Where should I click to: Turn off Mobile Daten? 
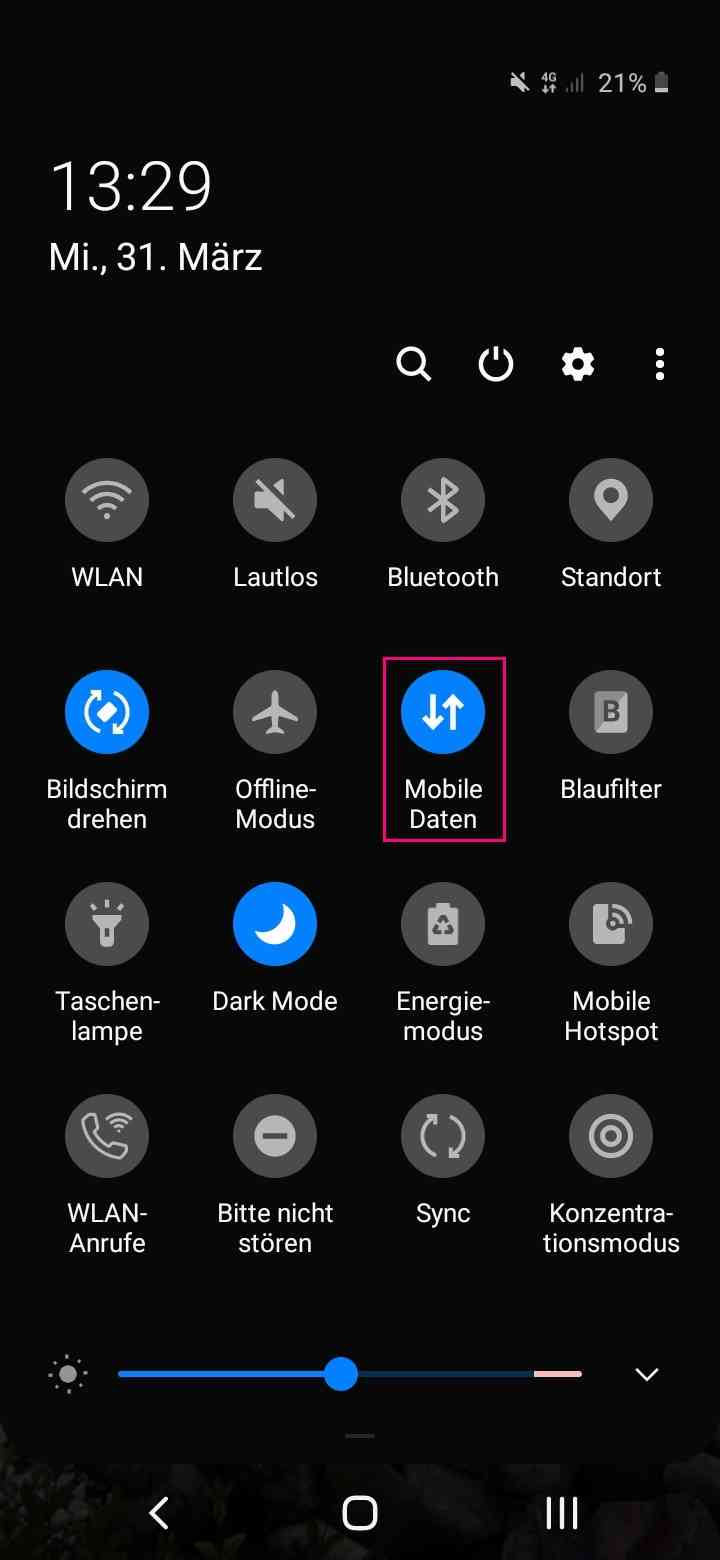tap(443, 712)
